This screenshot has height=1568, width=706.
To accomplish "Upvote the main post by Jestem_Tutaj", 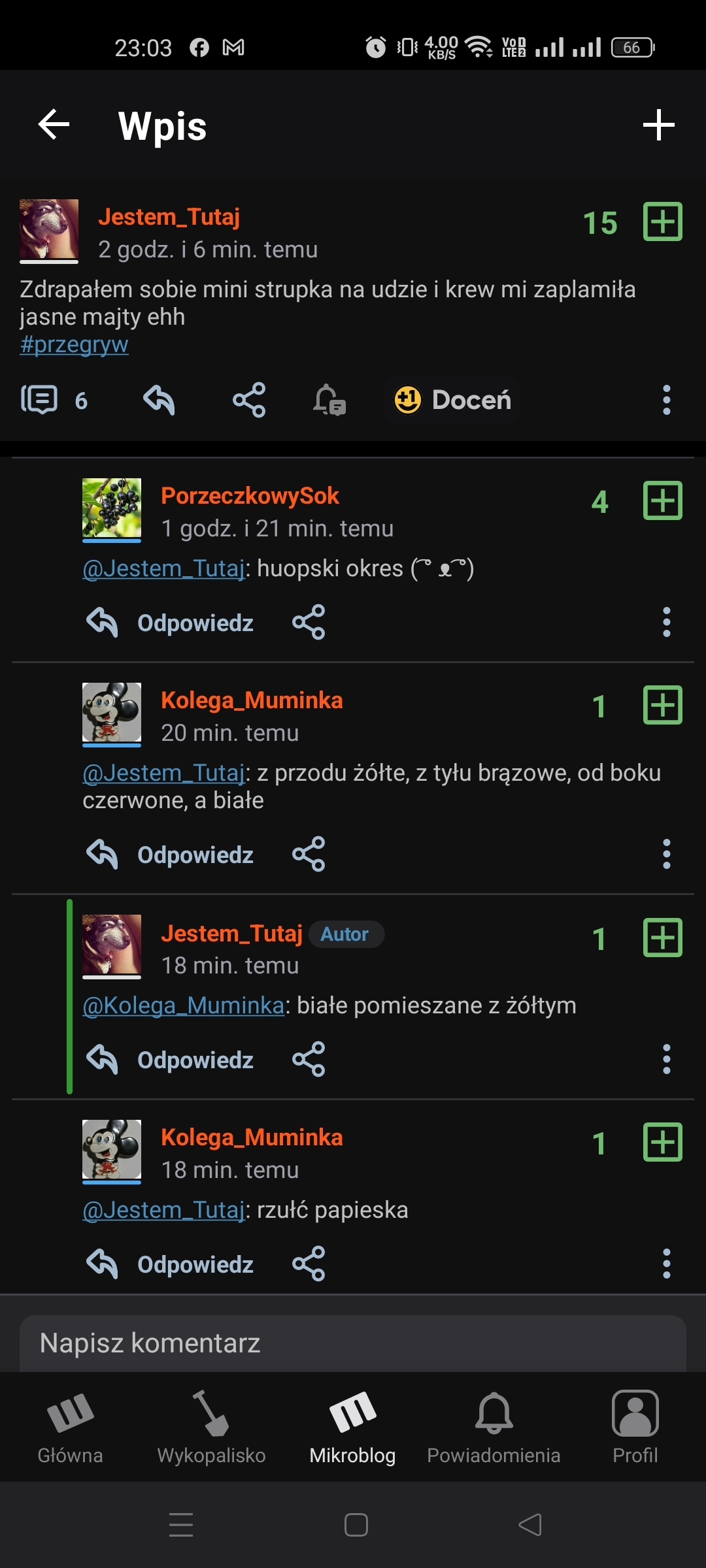I will click(x=662, y=222).
